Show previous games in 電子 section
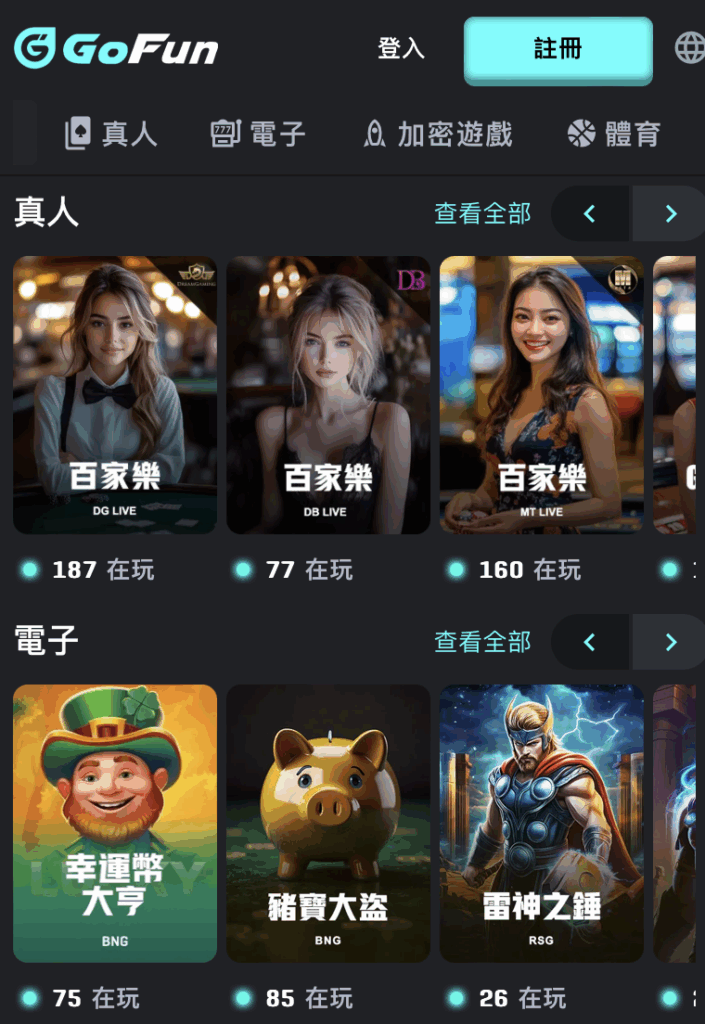This screenshot has height=1024, width=705. tap(590, 642)
